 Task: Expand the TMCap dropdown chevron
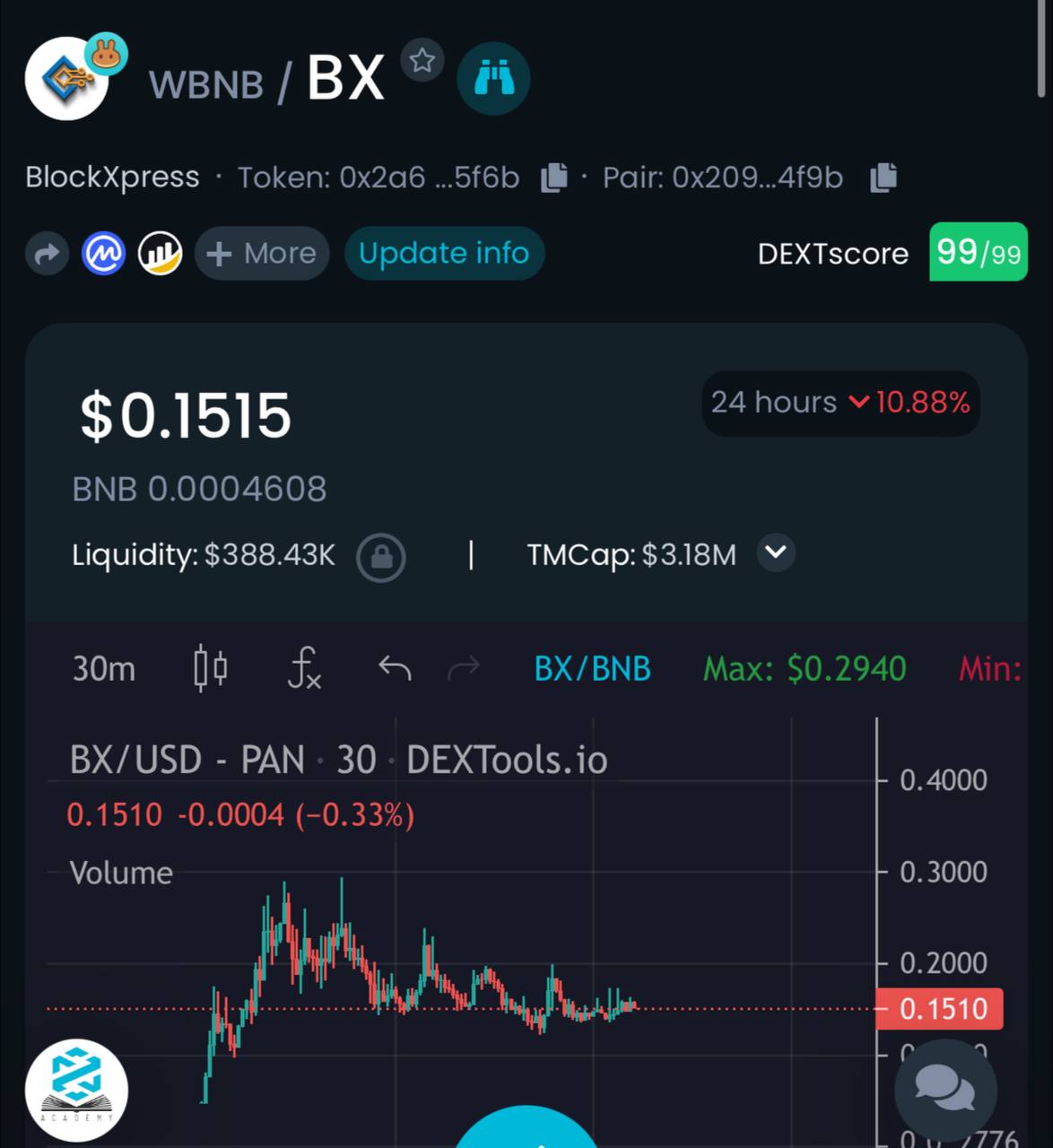(x=776, y=552)
